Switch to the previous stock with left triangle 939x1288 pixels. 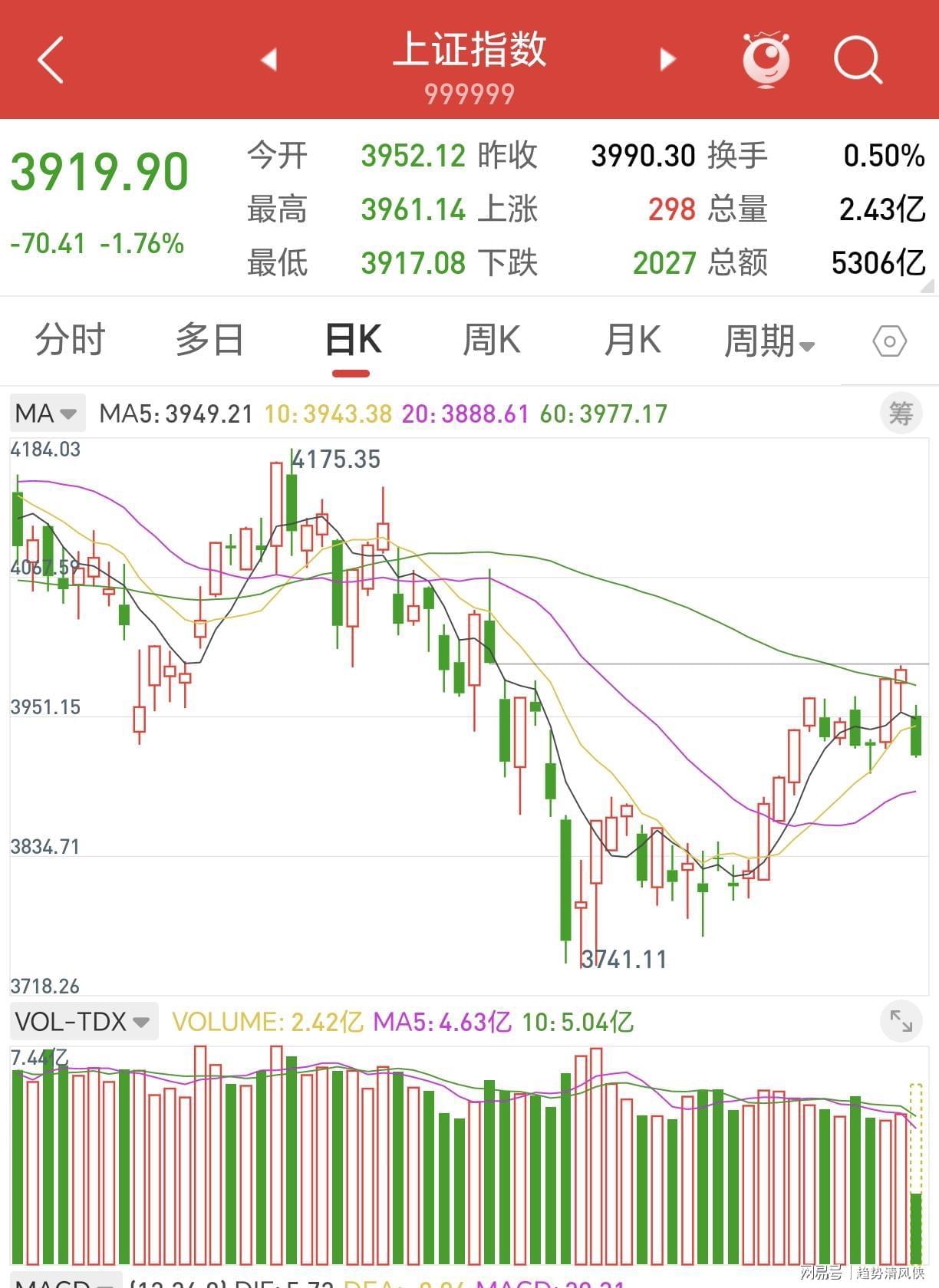click(269, 59)
